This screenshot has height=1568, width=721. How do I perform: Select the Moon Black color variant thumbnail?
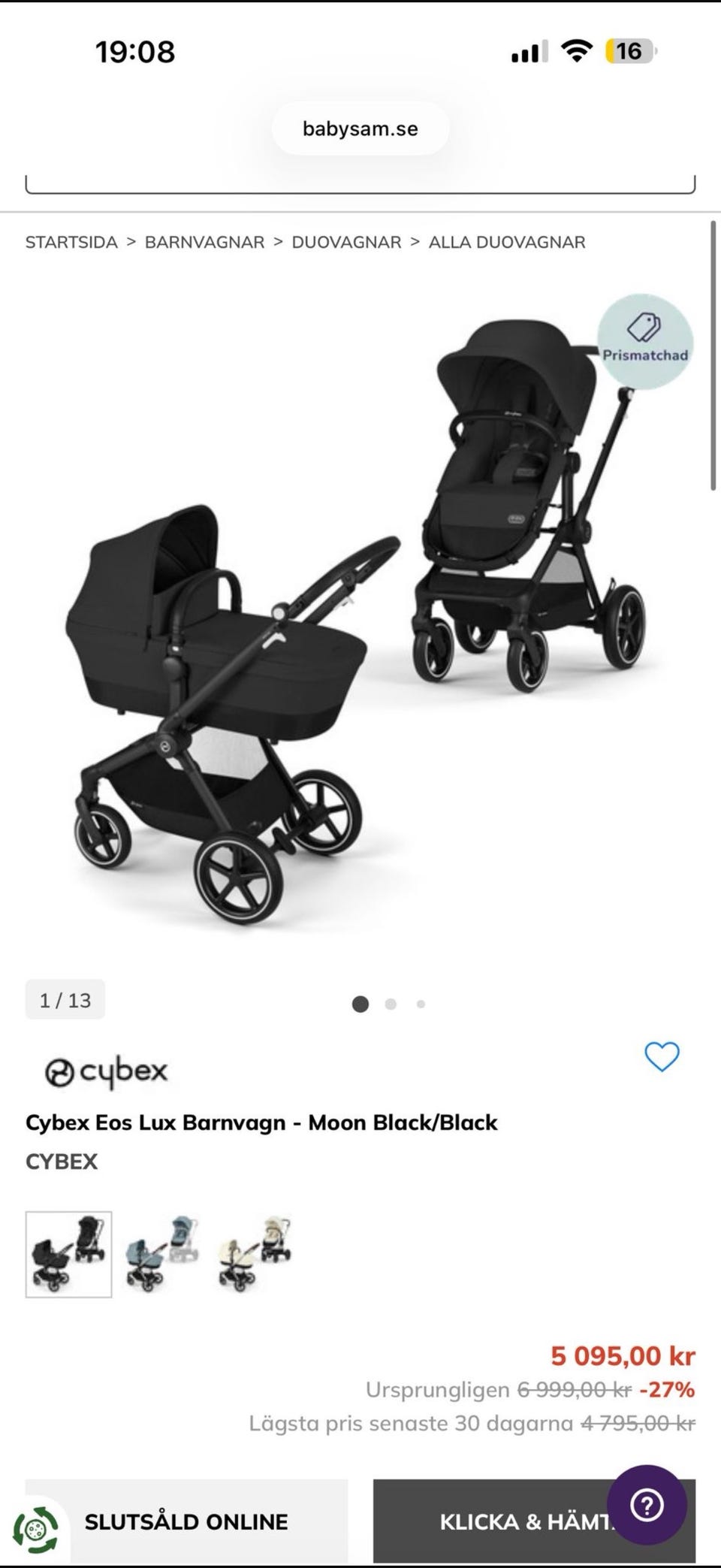68,1254
